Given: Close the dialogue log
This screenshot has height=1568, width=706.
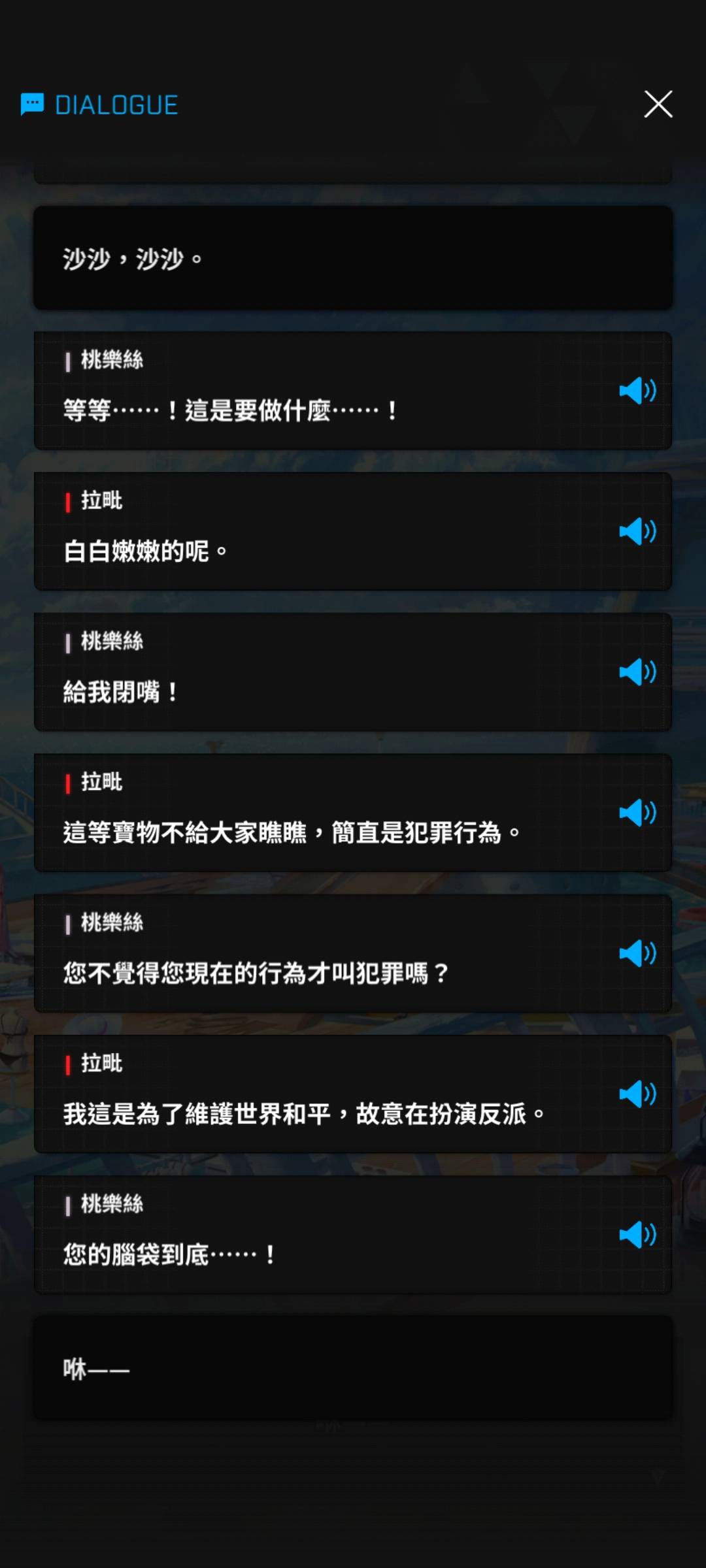Looking at the screenshot, I should [658, 105].
